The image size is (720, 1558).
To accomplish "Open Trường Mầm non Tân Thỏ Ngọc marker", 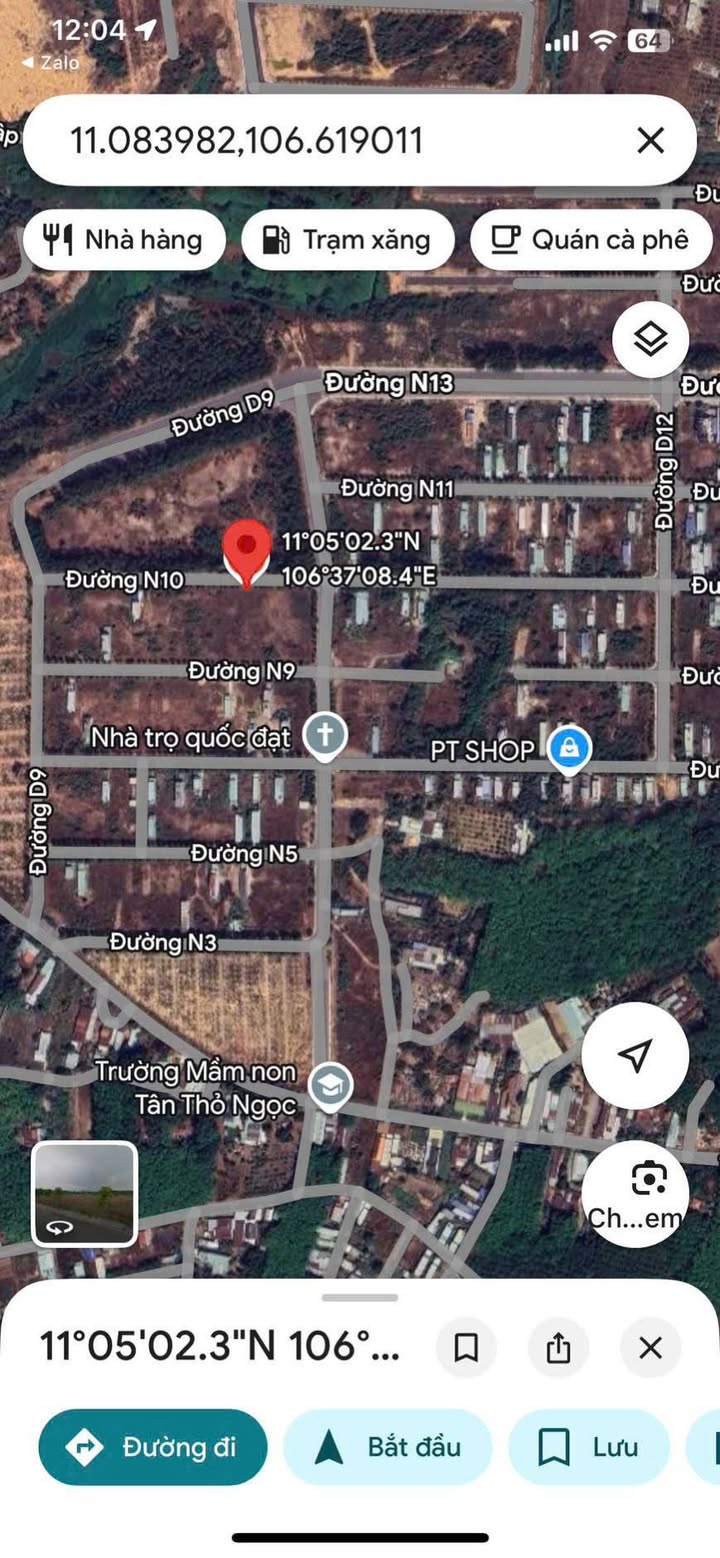I will point(330,1084).
